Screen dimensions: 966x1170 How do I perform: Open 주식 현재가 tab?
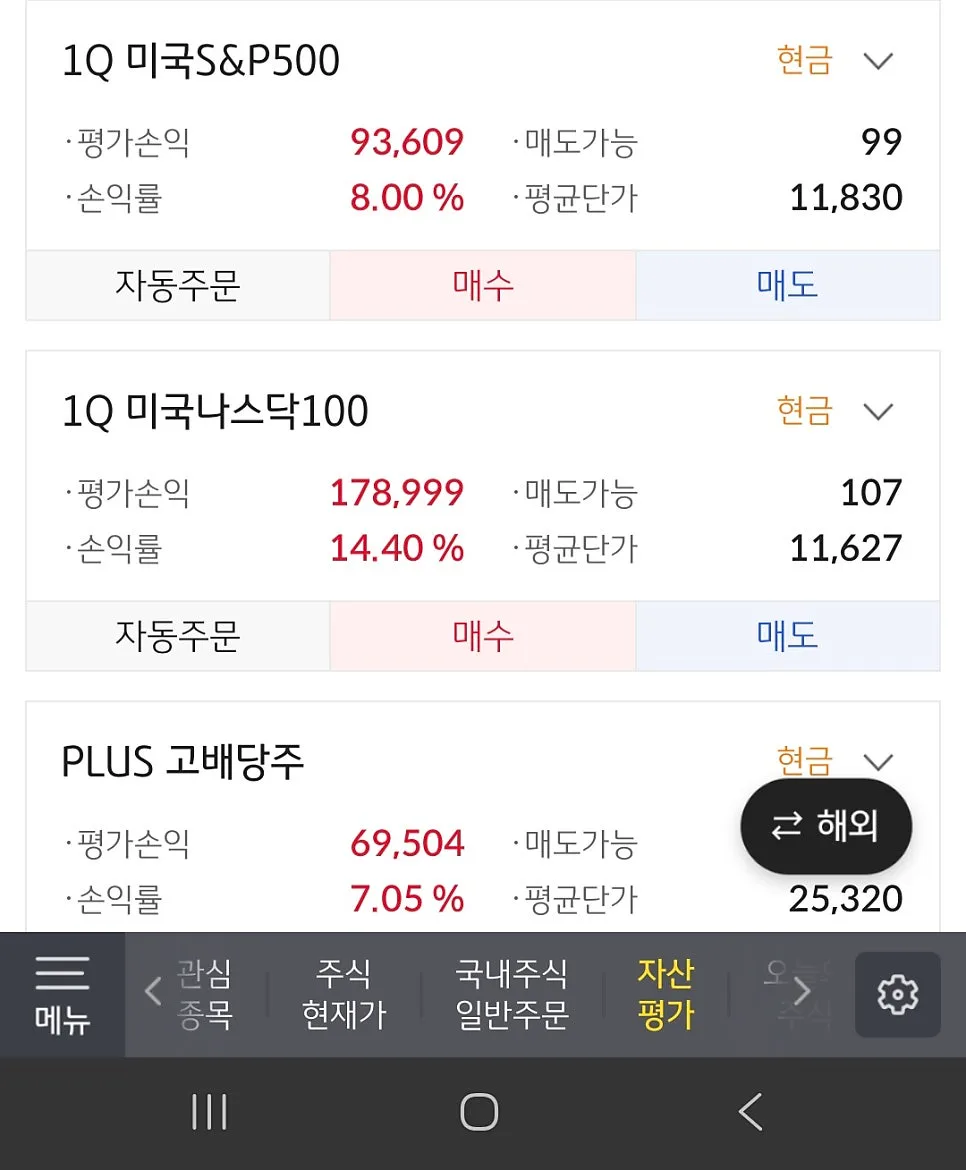click(x=344, y=995)
